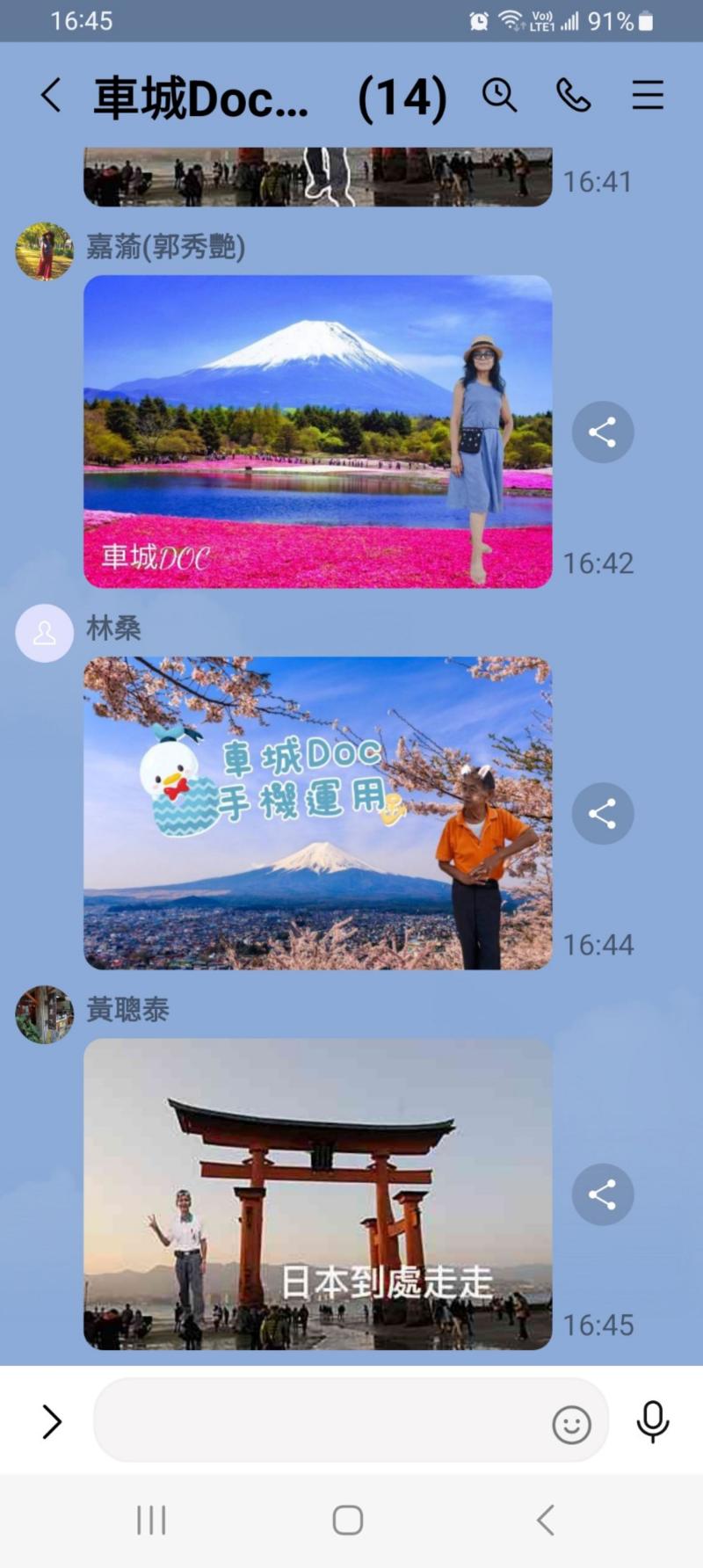Tap the microphone icon to record voice message

click(x=651, y=1420)
